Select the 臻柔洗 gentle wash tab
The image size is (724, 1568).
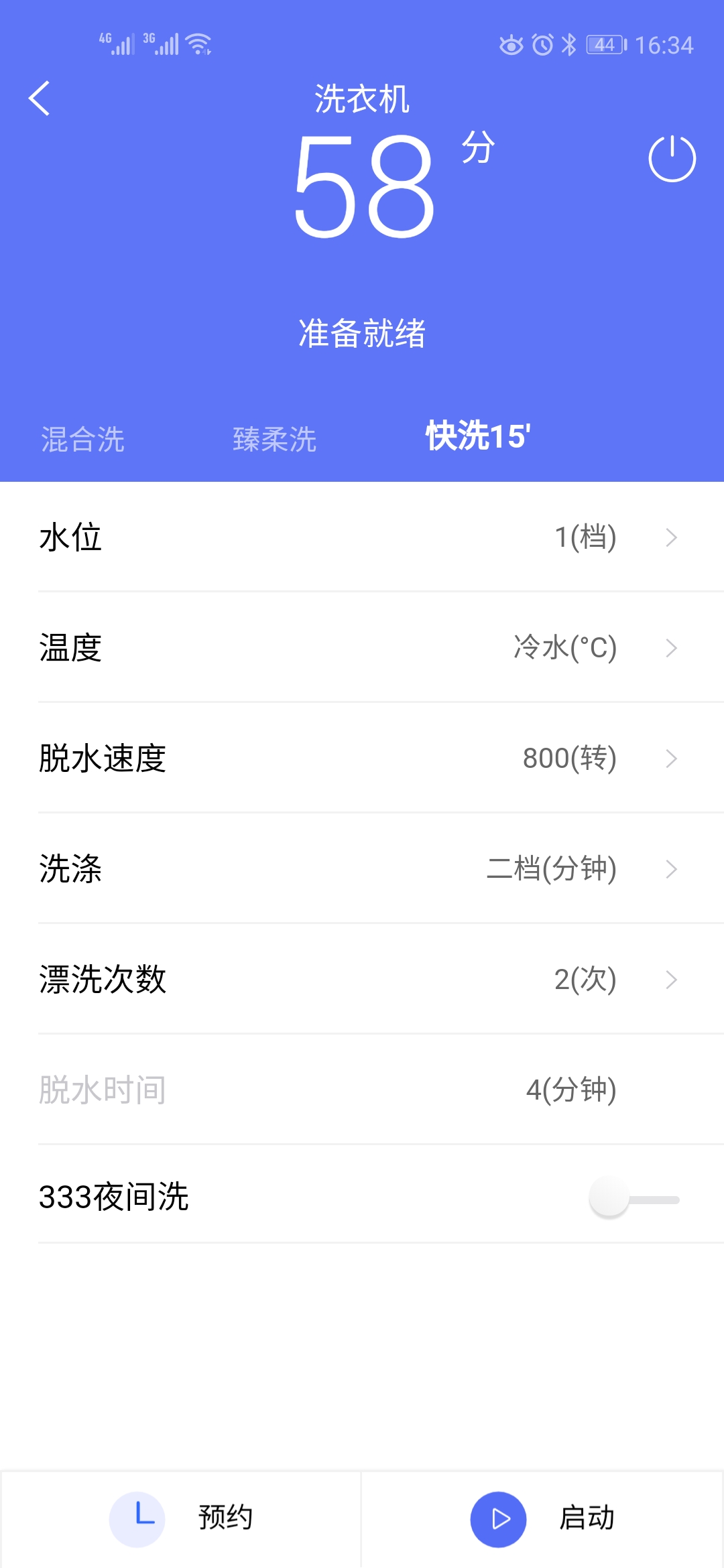275,440
